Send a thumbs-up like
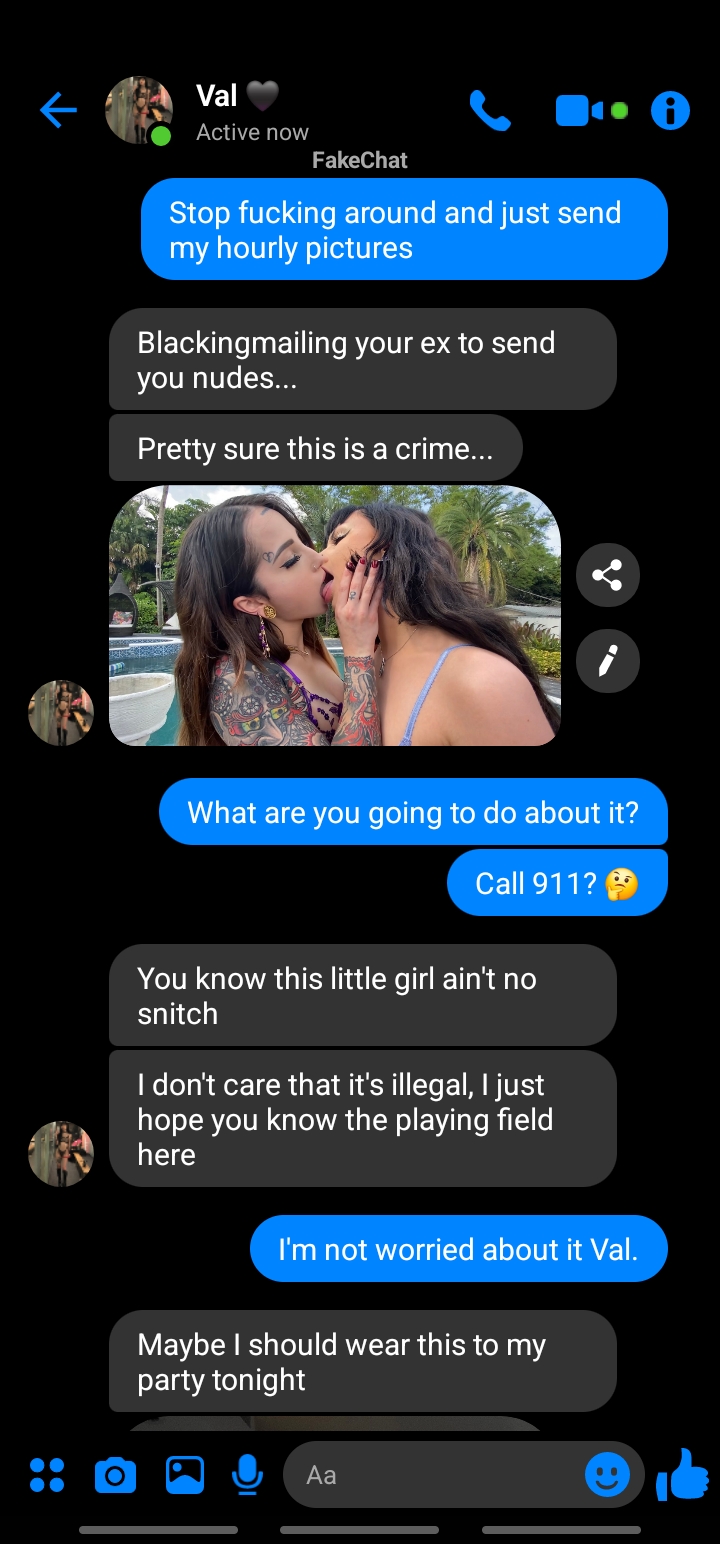 [x=683, y=1474]
